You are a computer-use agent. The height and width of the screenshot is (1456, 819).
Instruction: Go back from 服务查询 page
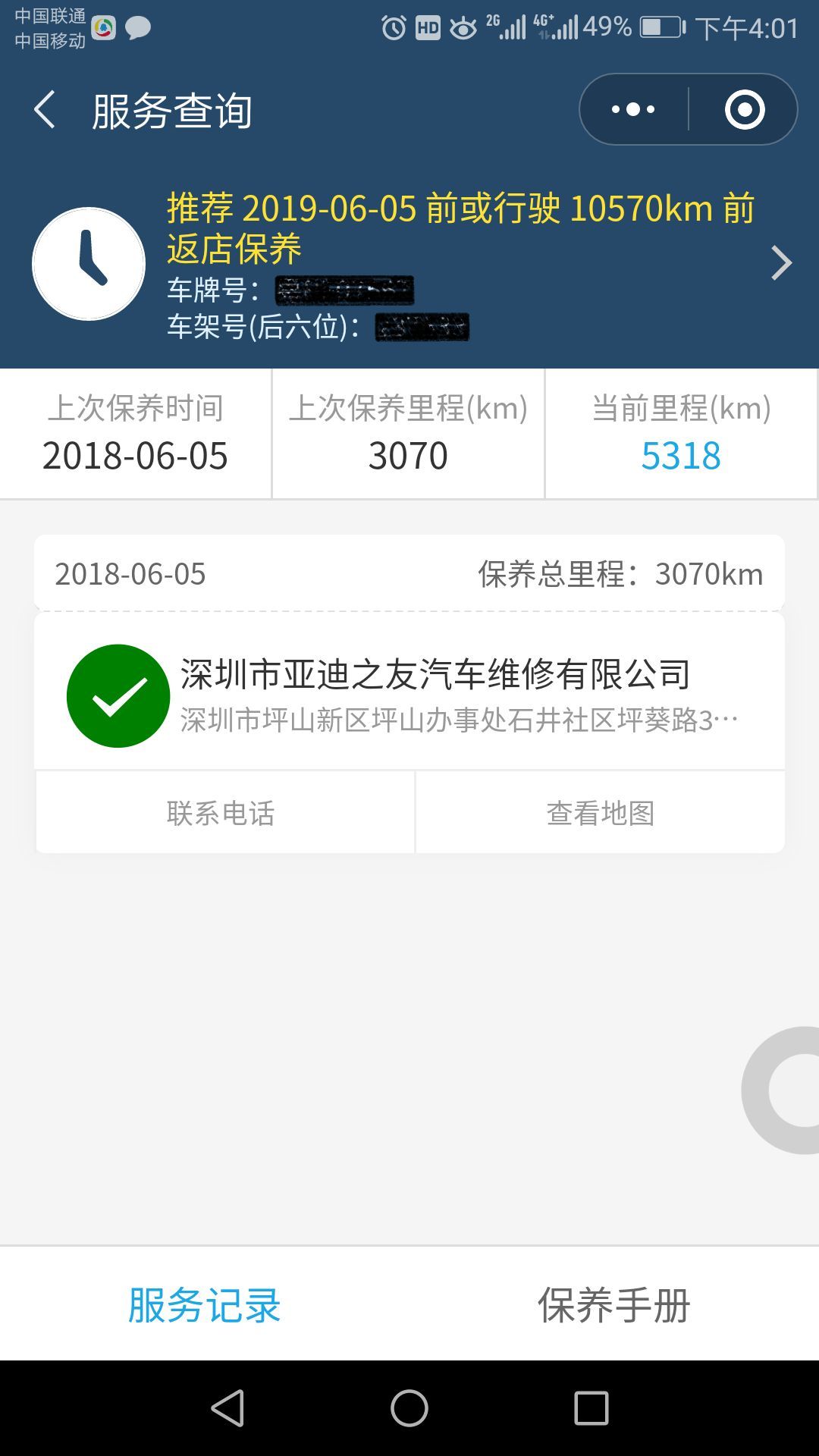(45, 110)
